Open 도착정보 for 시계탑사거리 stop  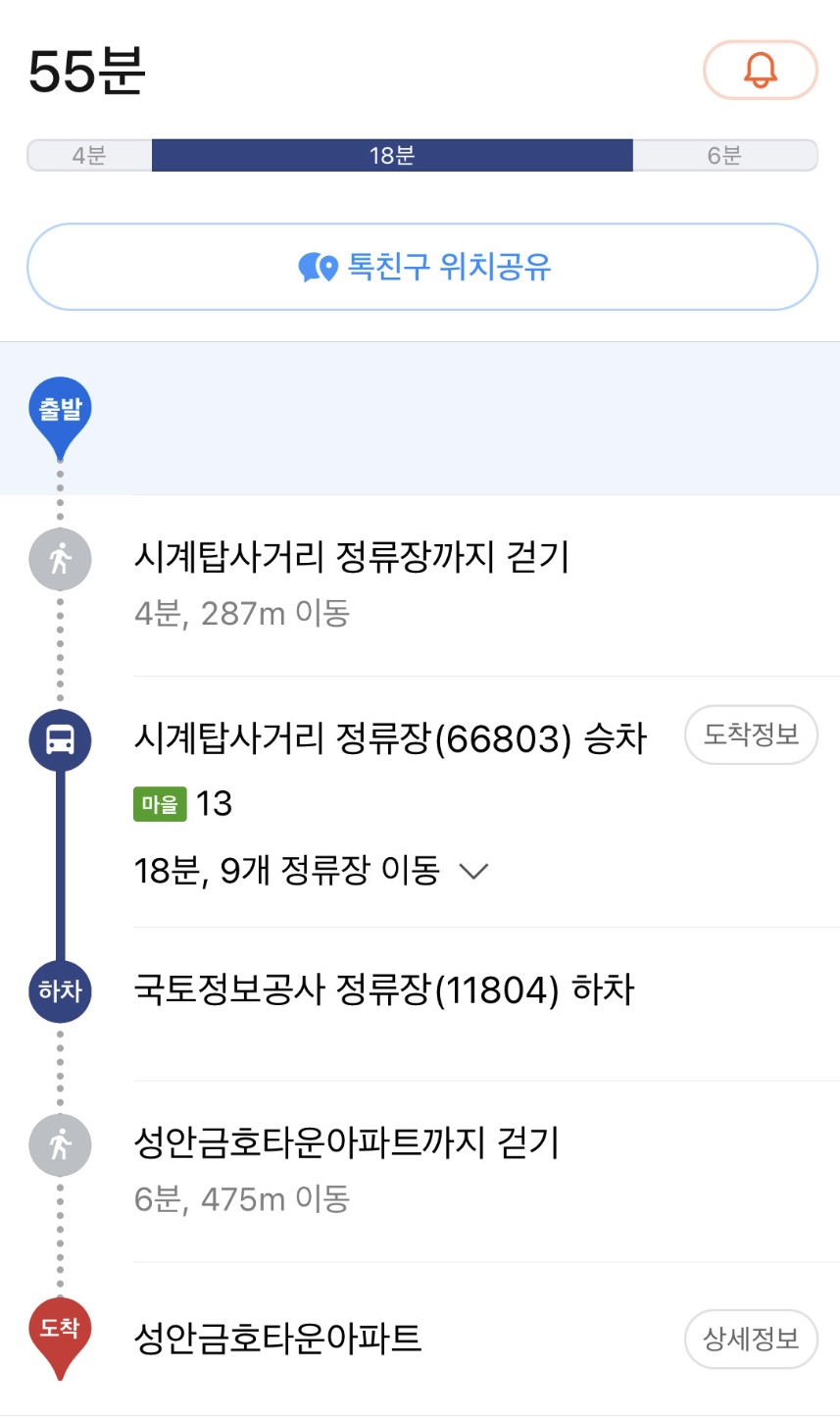(751, 734)
